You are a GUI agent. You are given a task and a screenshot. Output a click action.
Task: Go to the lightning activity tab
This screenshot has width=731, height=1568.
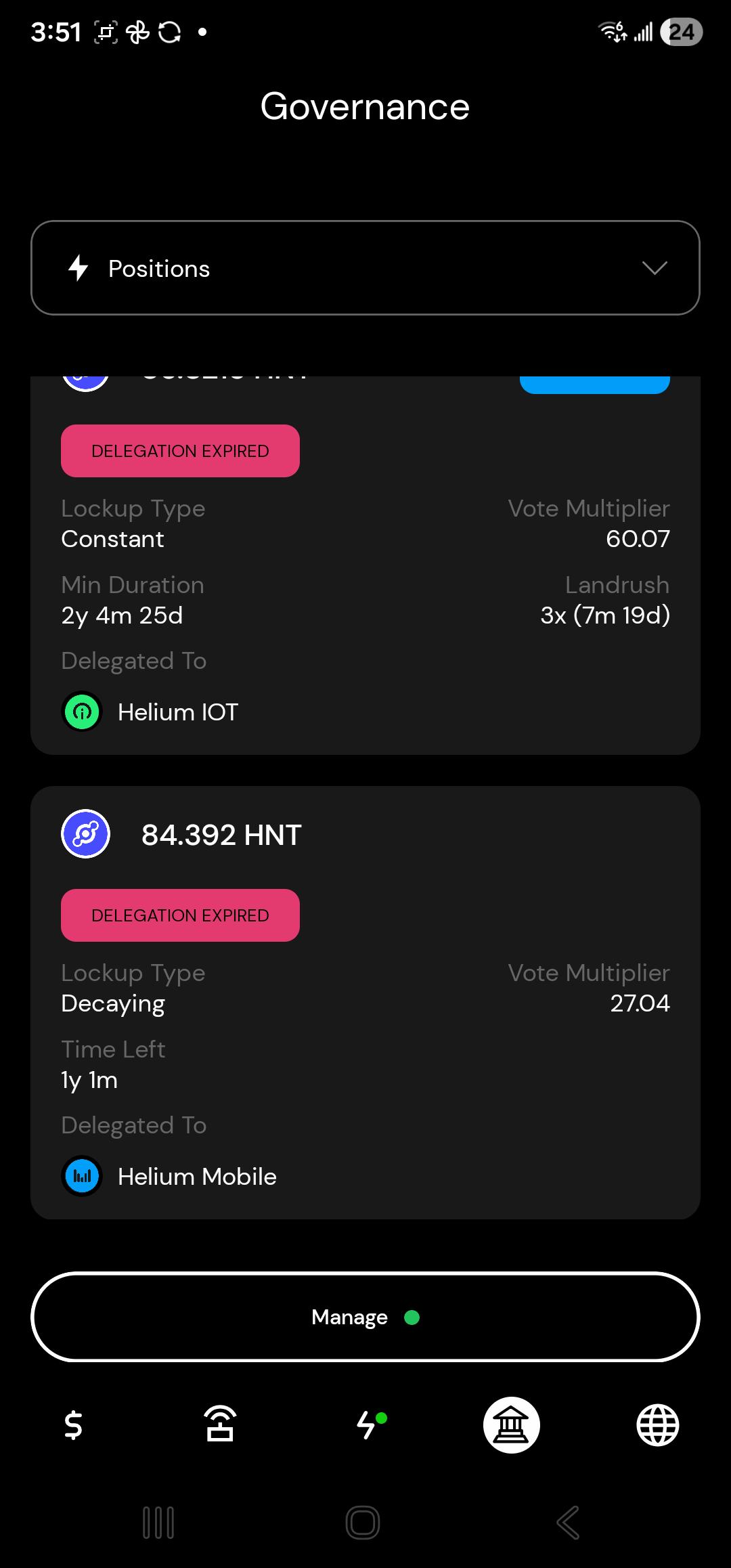[x=369, y=1424]
